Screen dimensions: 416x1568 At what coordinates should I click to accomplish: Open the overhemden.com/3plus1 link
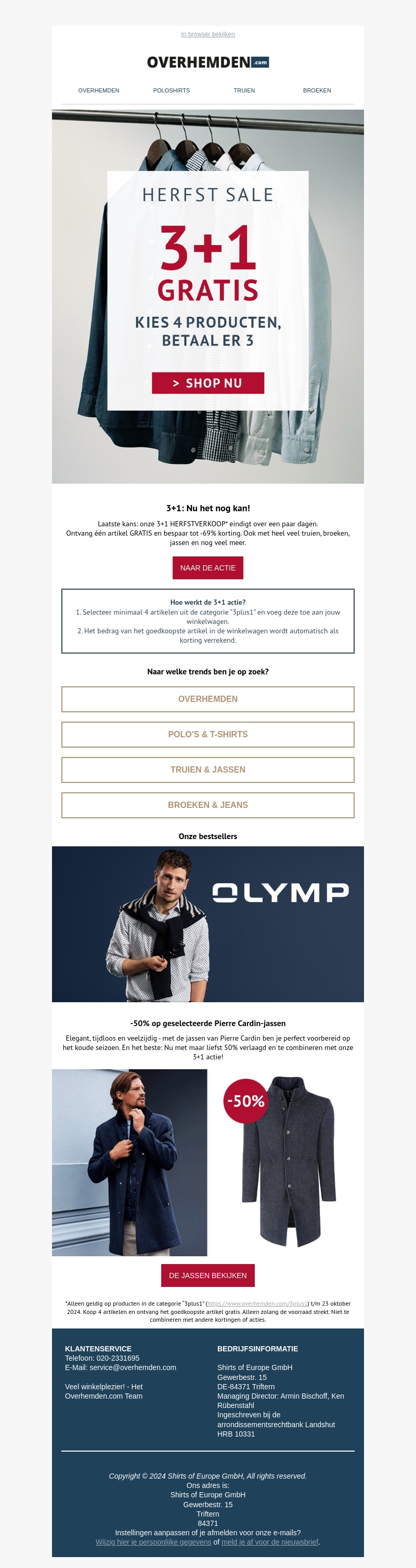257,1304
